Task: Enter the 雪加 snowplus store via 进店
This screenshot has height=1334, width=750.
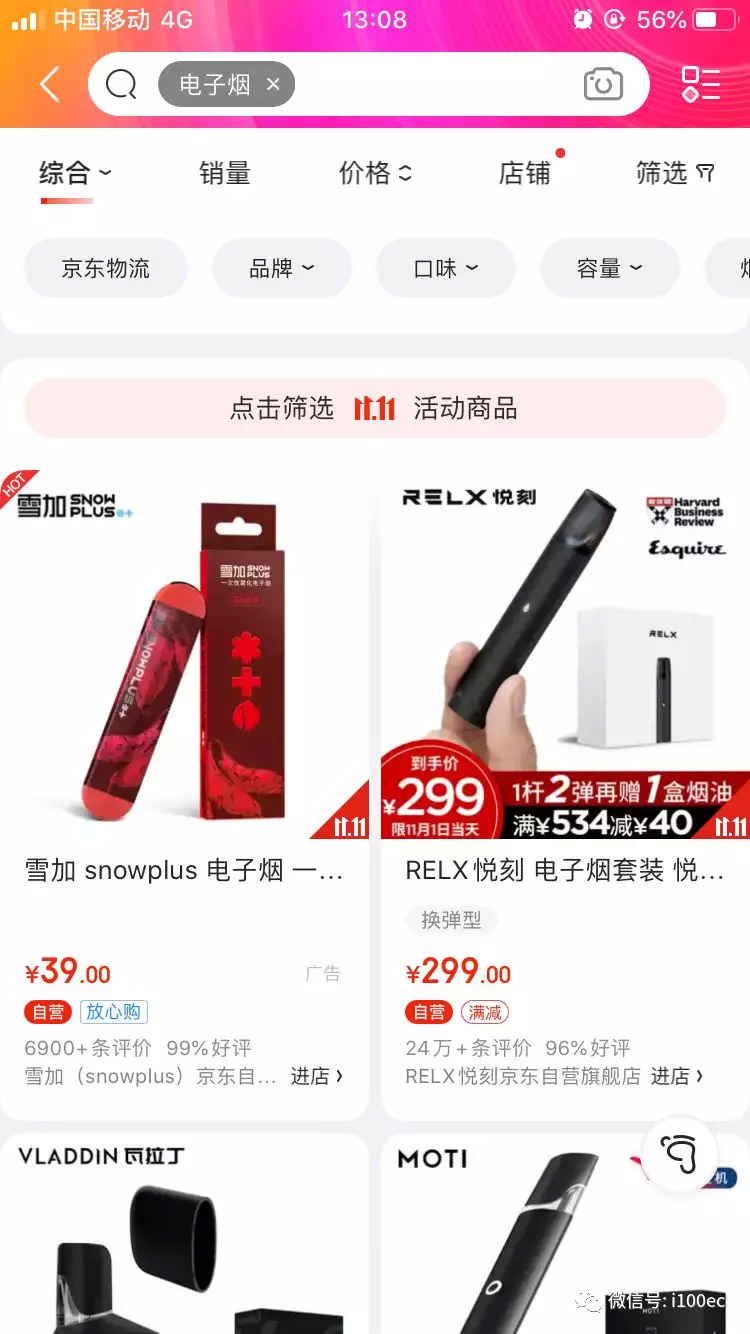Action: pos(317,1077)
